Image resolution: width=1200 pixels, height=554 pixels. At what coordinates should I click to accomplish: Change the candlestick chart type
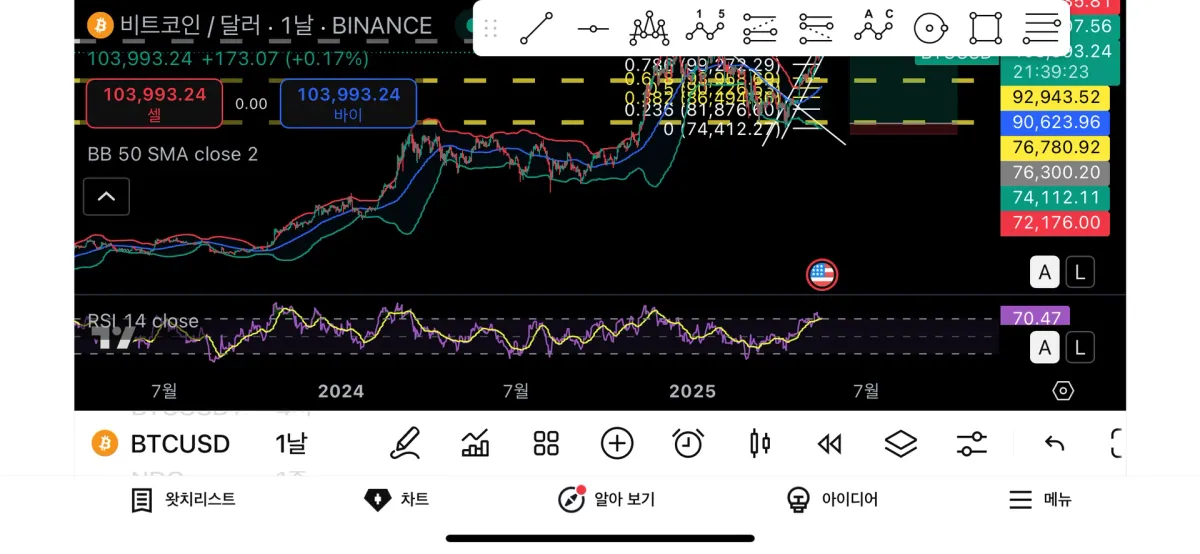click(x=760, y=443)
